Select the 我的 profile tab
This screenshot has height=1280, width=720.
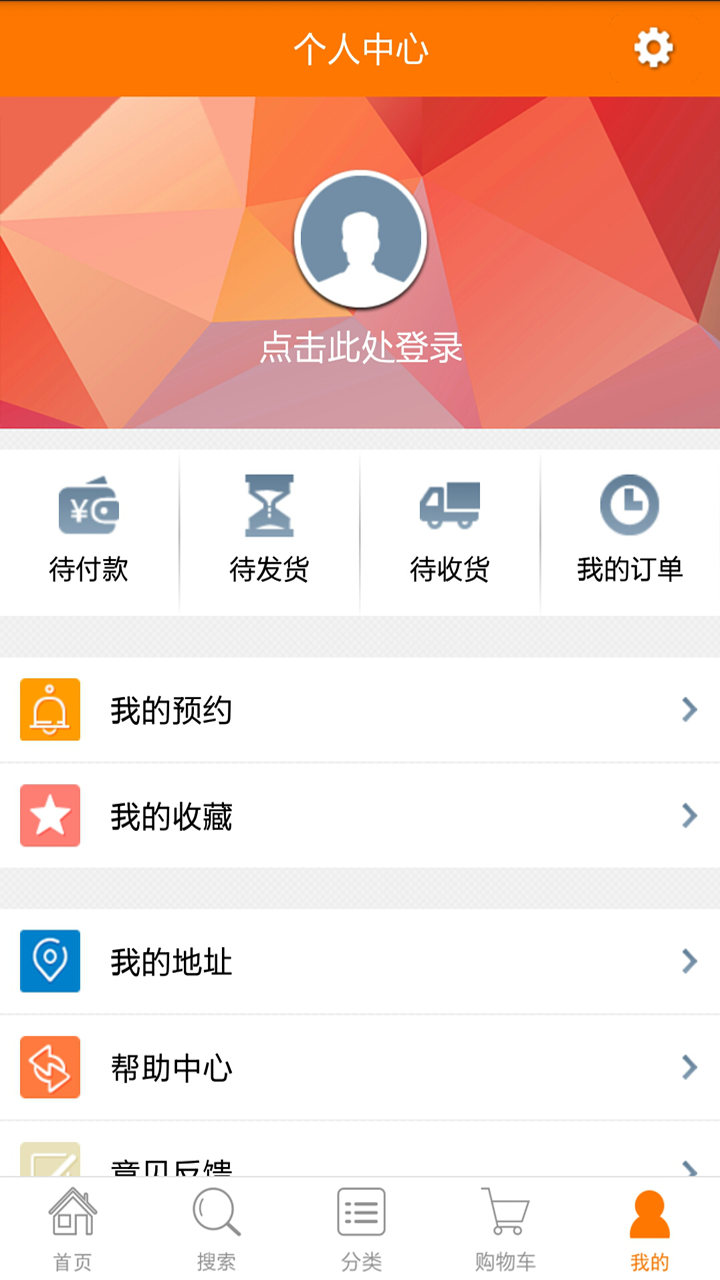tap(649, 1229)
